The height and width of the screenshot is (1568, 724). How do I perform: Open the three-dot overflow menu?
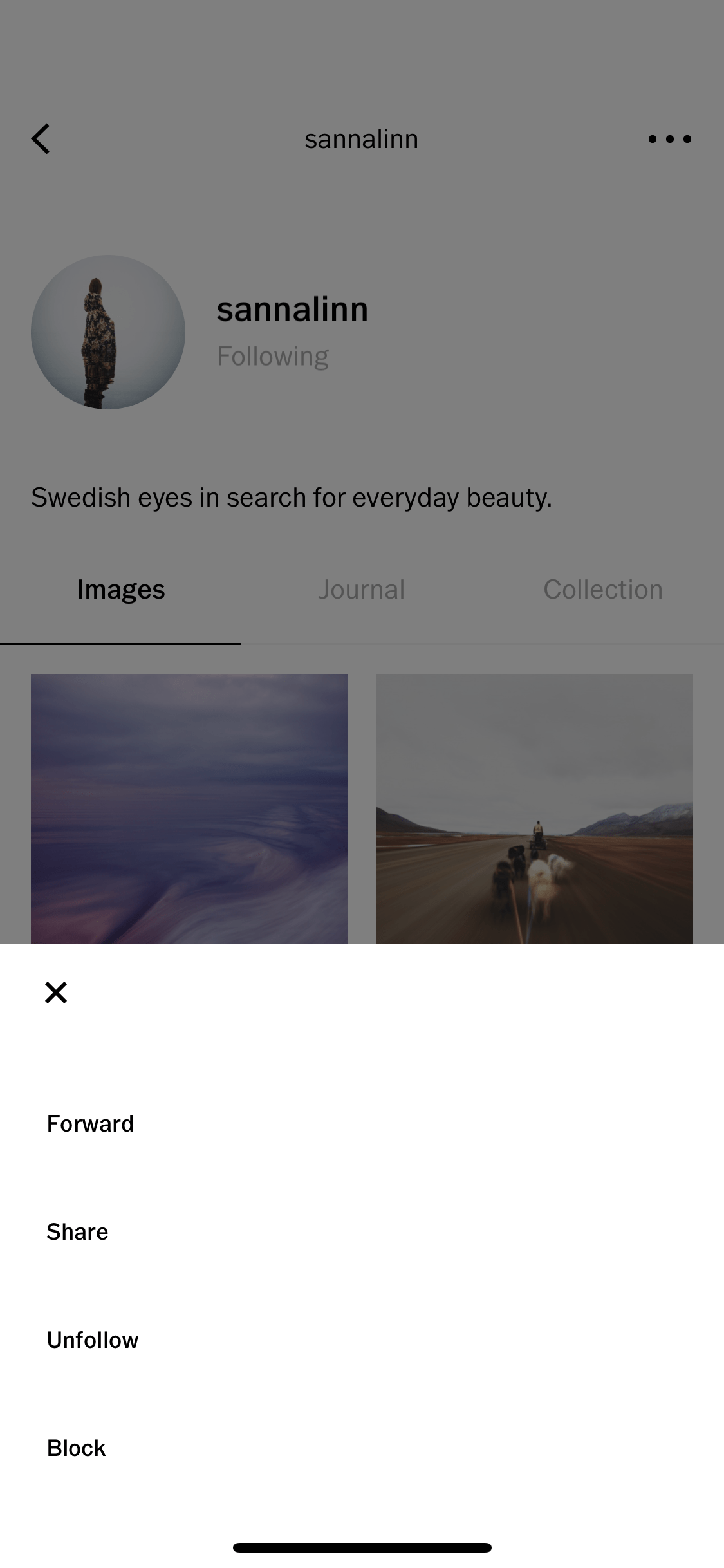[x=669, y=138]
